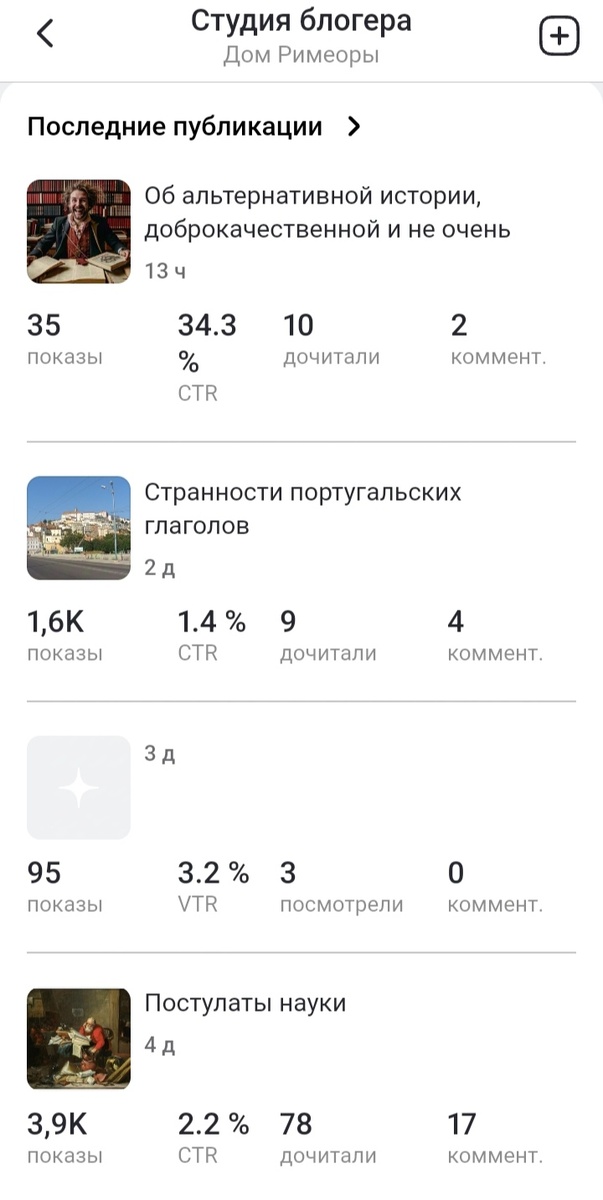
Task: Open all Последние публикации
Action: [x=193, y=127]
